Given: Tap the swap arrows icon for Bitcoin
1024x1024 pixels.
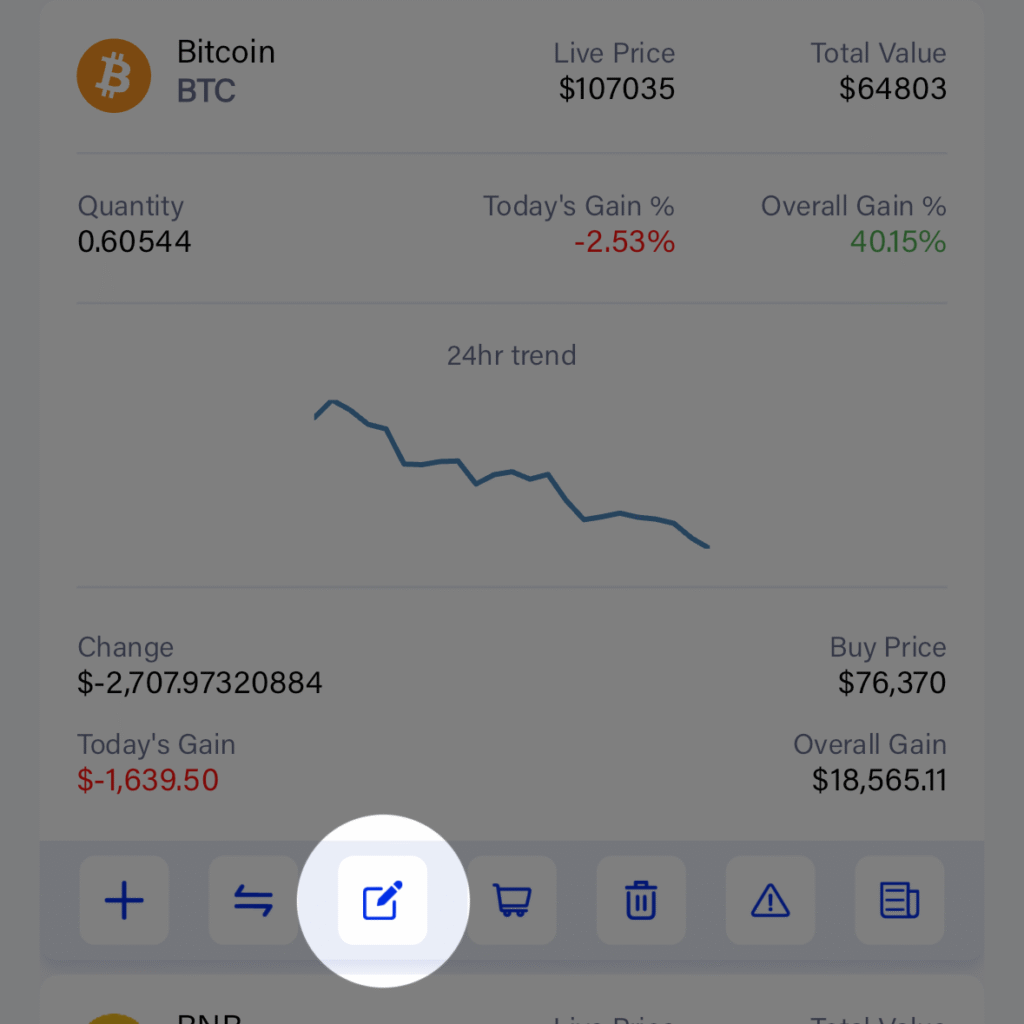Looking at the screenshot, I should (253, 901).
